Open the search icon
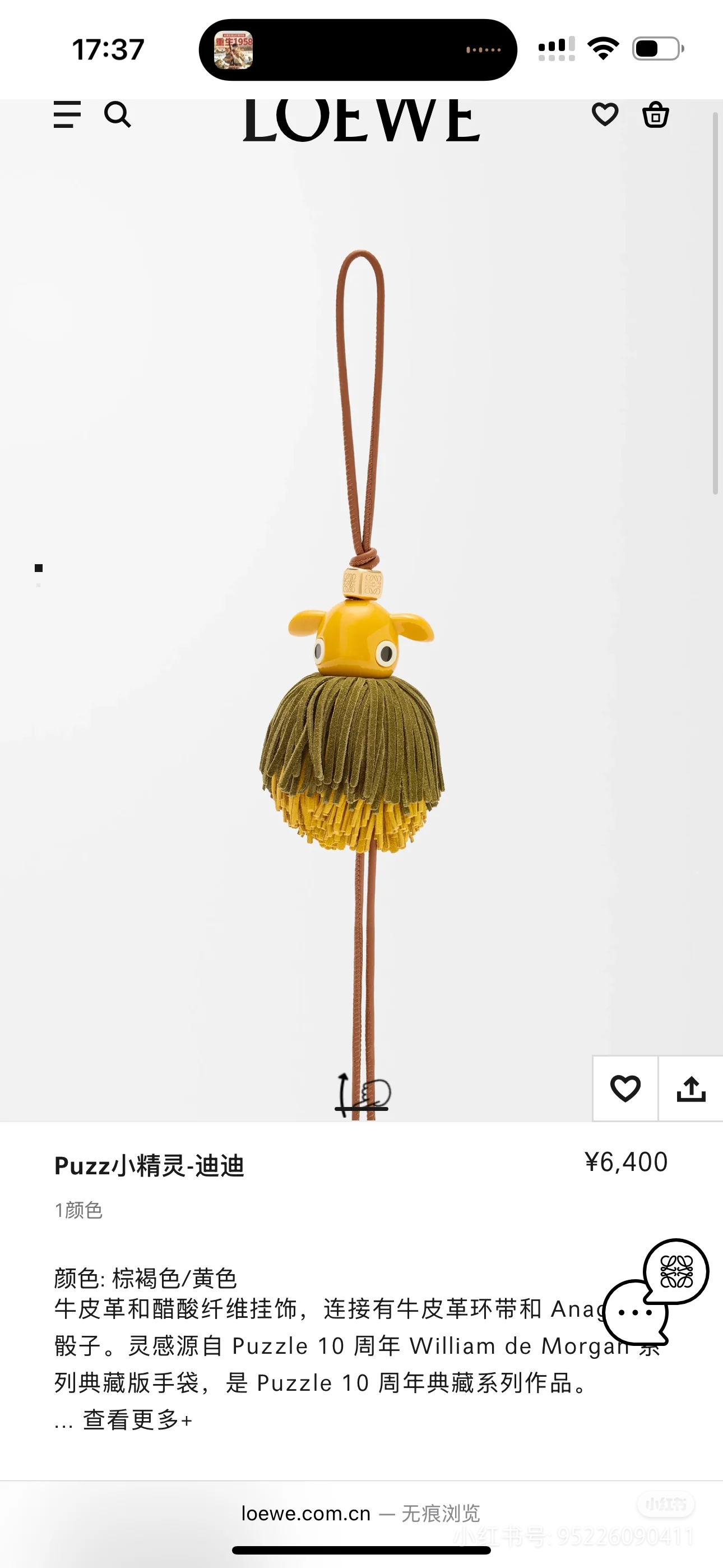Image resolution: width=723 pixels, height=1568 pixels. [x=118, y=114]
